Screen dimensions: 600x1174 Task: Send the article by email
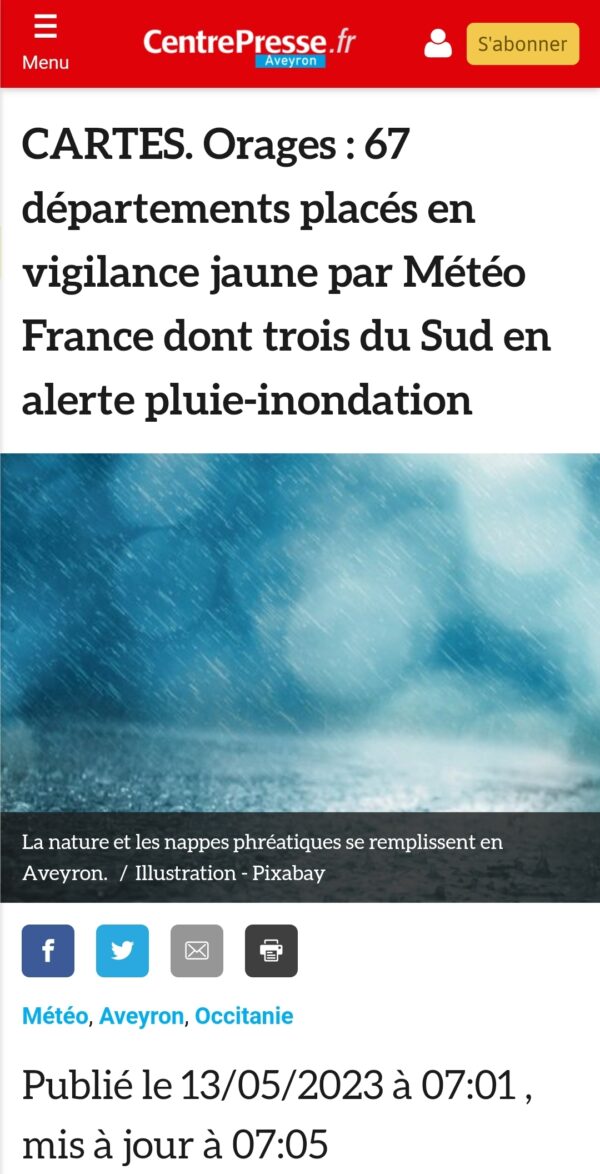(x=196, y=951)
